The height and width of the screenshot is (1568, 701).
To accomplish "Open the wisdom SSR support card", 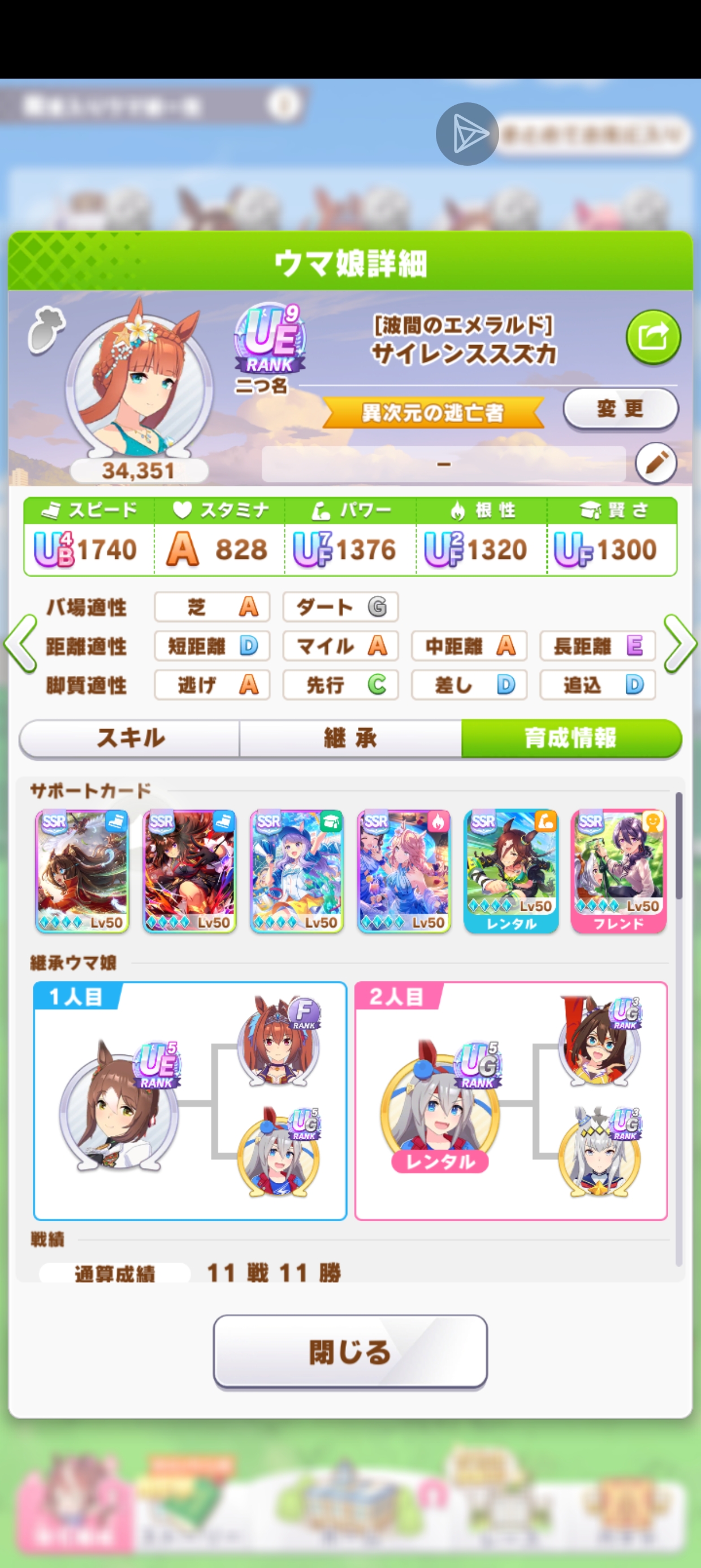I will (297, 871).
